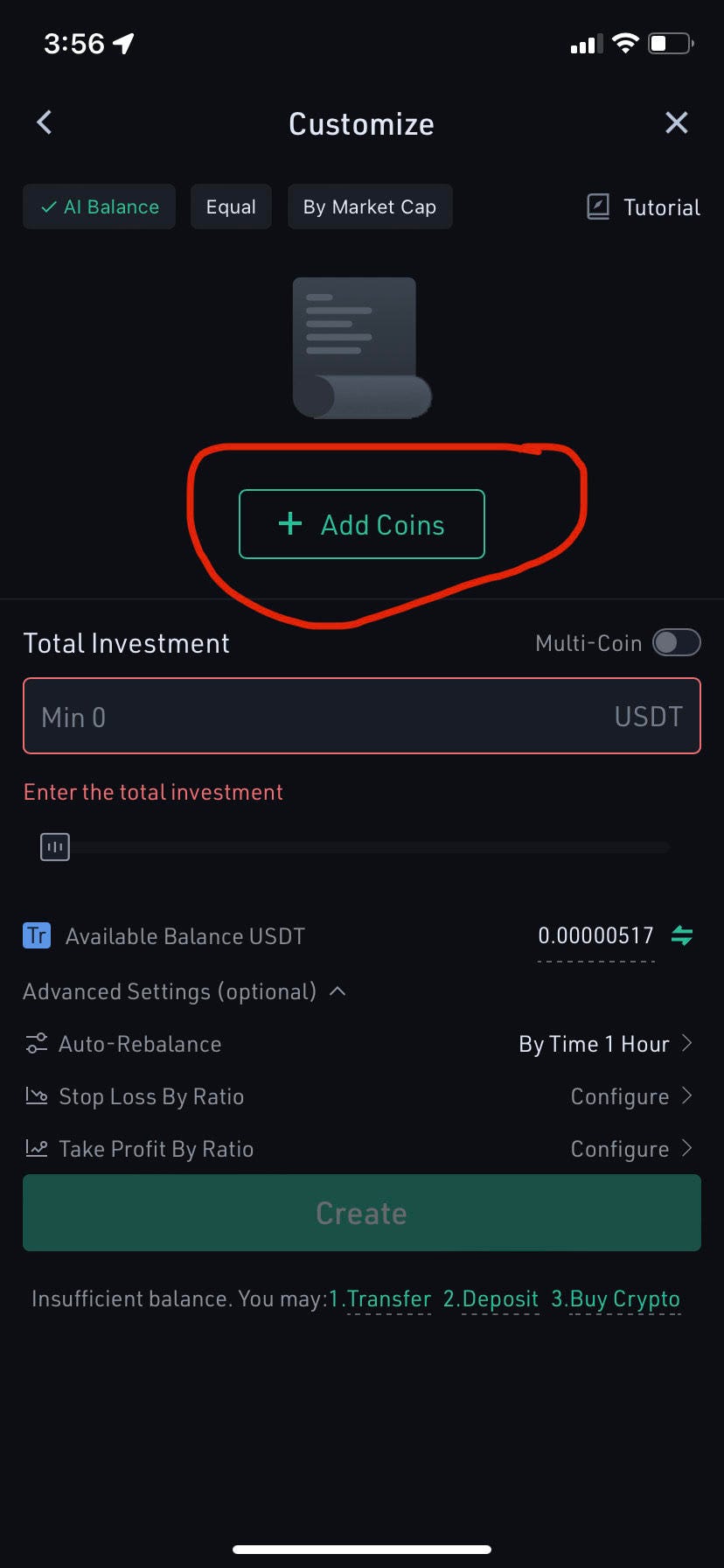The height and width of the screenshot is (1568, 724).
Task: Go back using the top arrow
Action: [45, 122]
